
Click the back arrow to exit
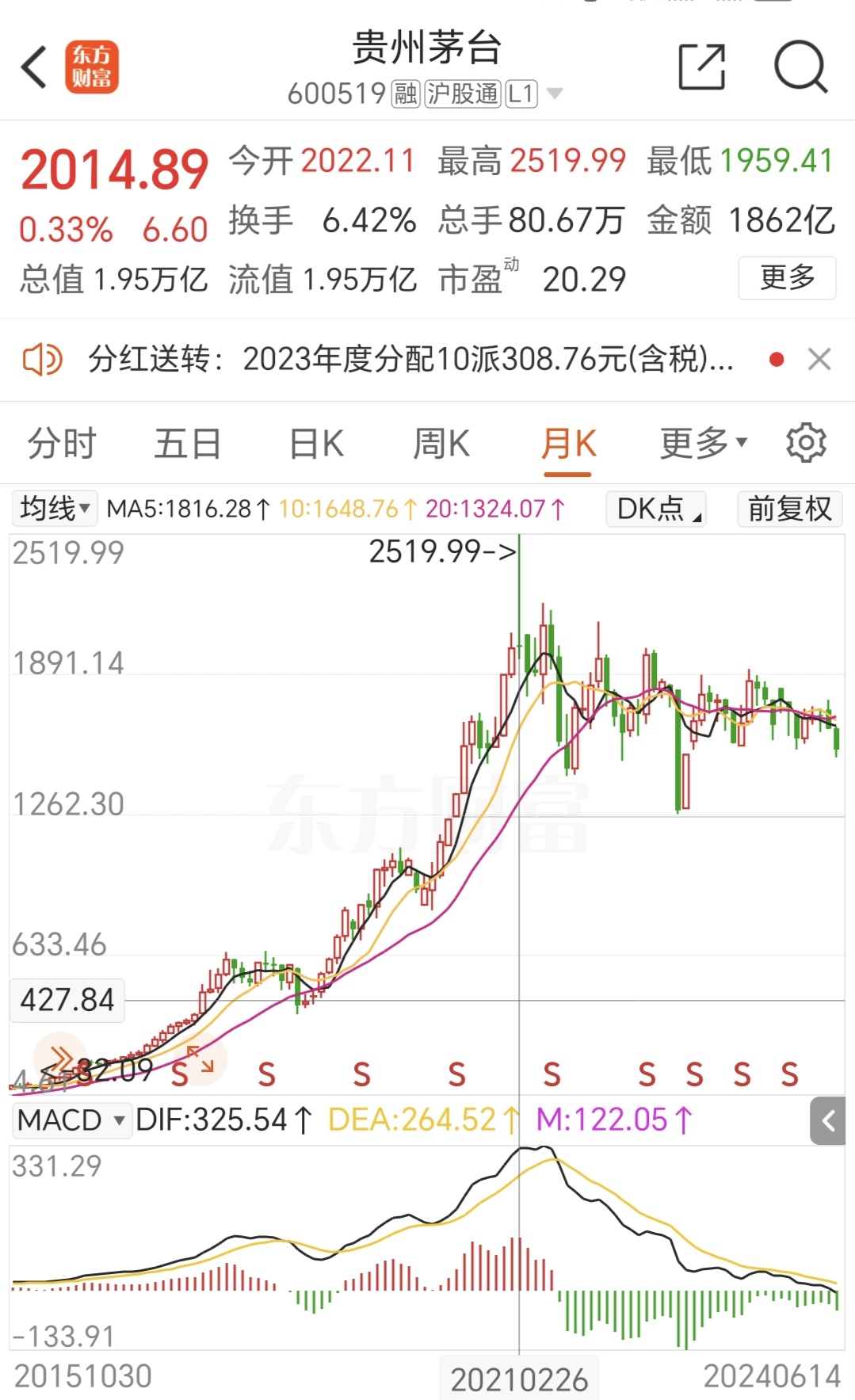coord(33,67)
